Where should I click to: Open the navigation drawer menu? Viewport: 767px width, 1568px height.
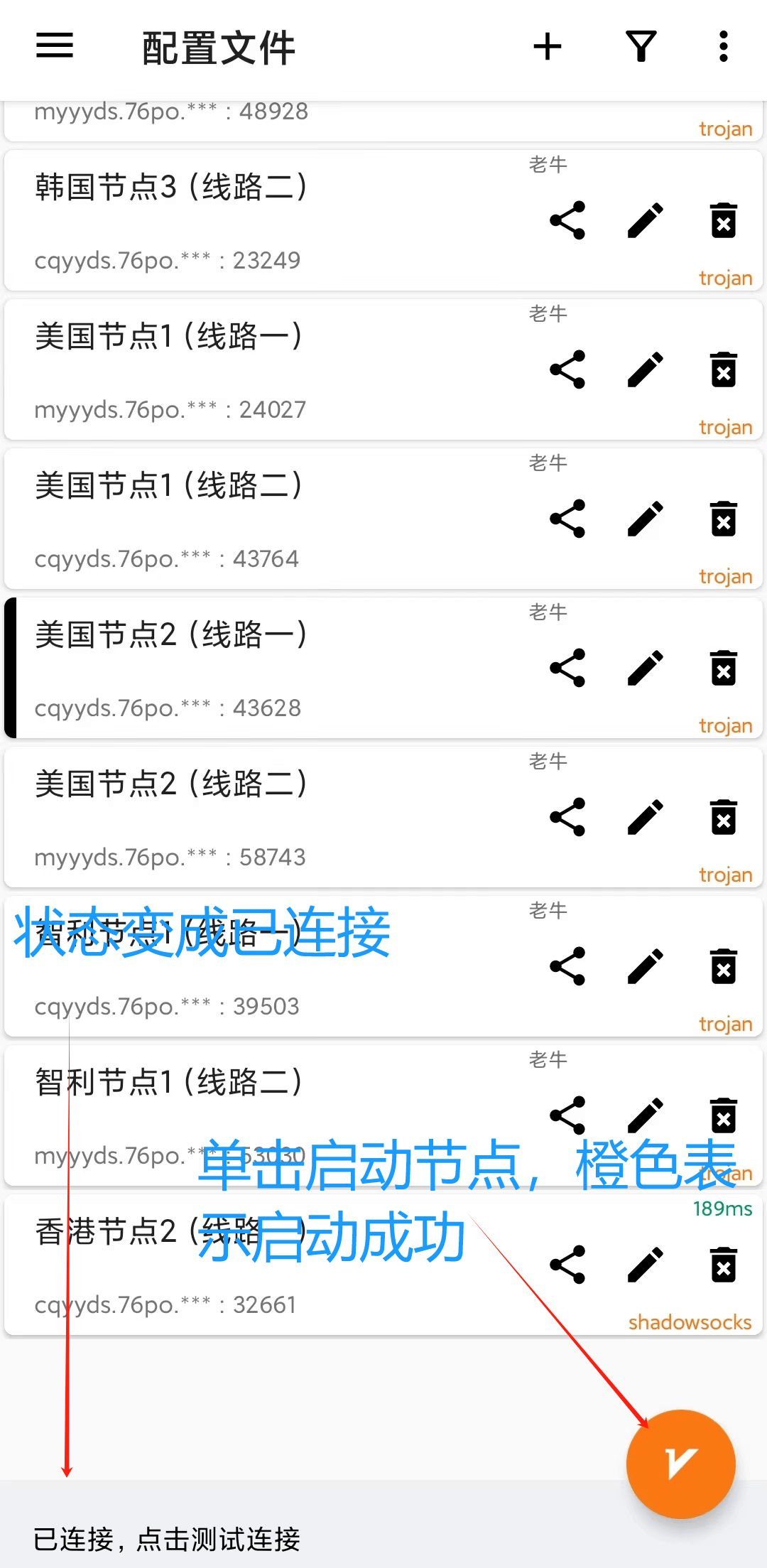click(x=54, y=46)
